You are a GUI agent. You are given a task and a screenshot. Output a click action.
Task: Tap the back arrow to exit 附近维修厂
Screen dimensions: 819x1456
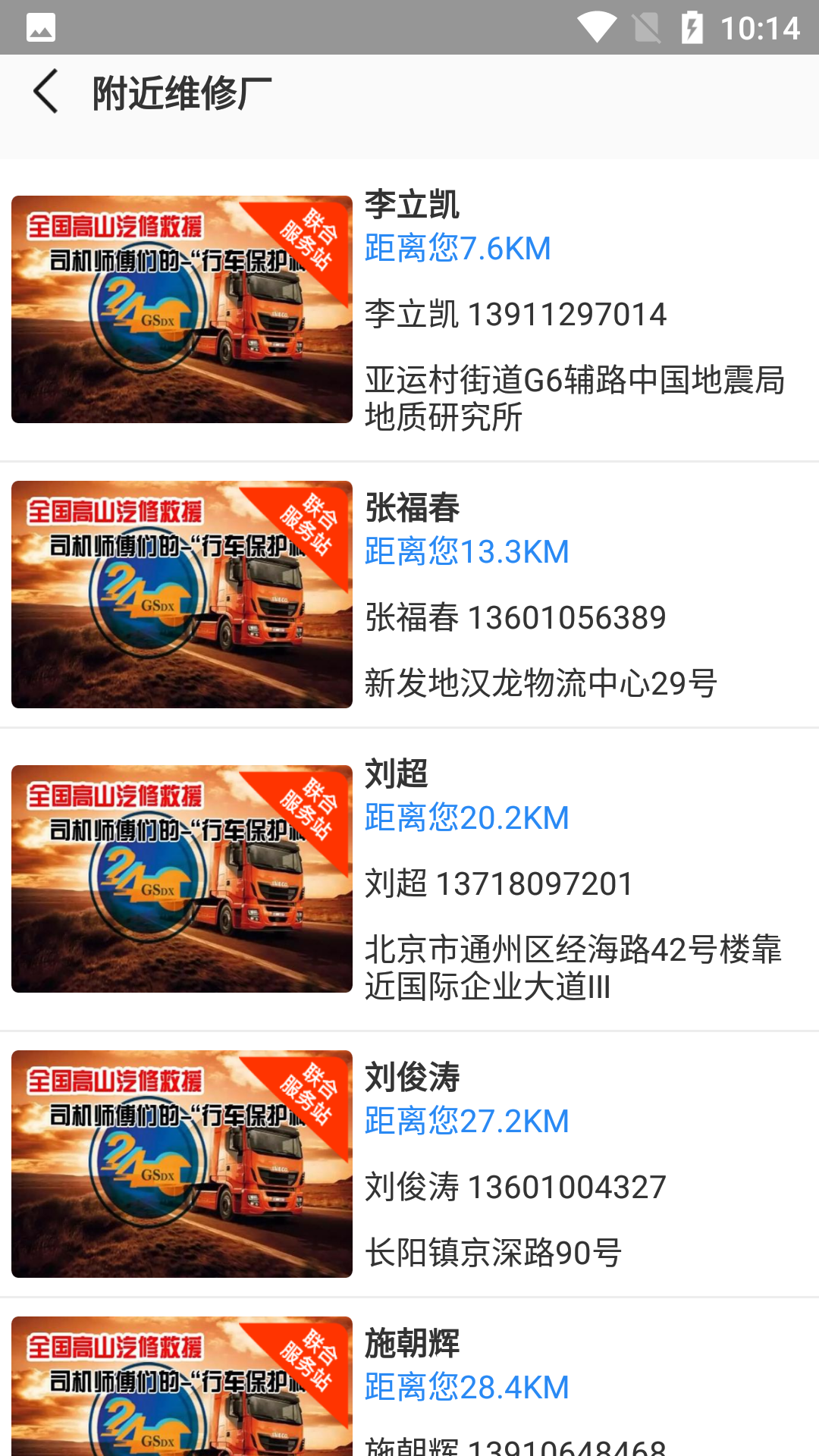(x=45, y=90)
